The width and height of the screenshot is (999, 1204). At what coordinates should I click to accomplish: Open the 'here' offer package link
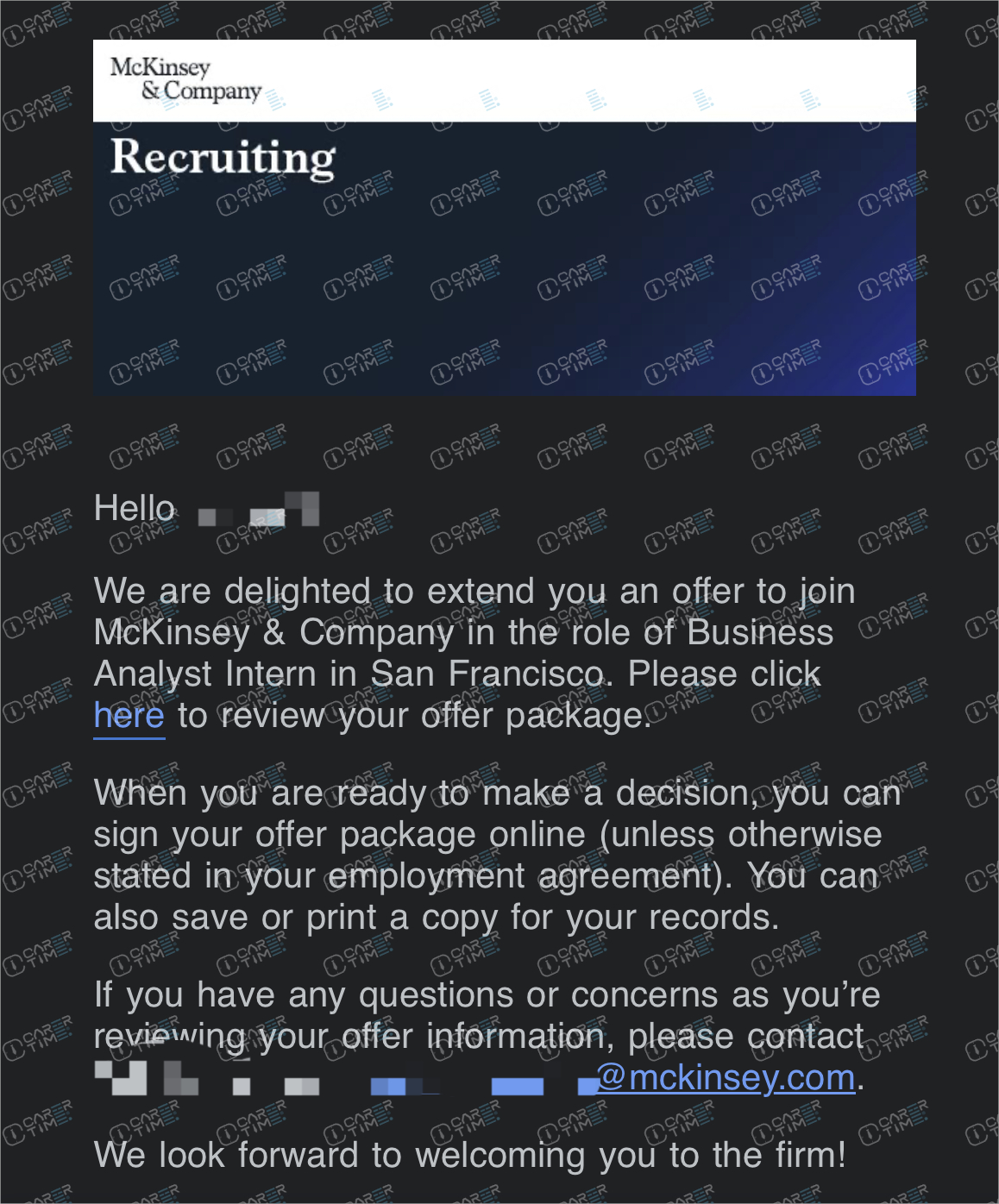pos(129,716)
